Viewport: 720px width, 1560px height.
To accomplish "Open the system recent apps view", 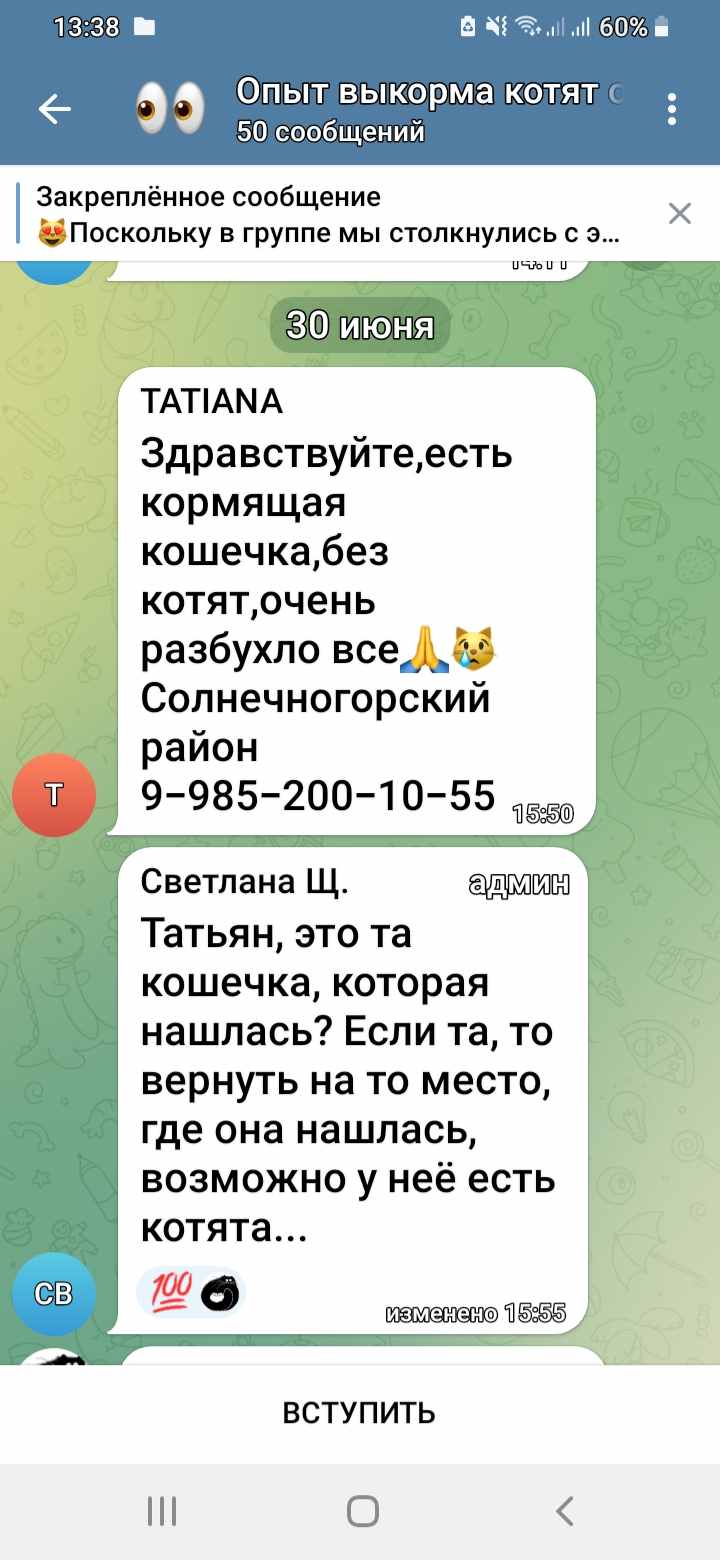I will [x=162, y=1510].
